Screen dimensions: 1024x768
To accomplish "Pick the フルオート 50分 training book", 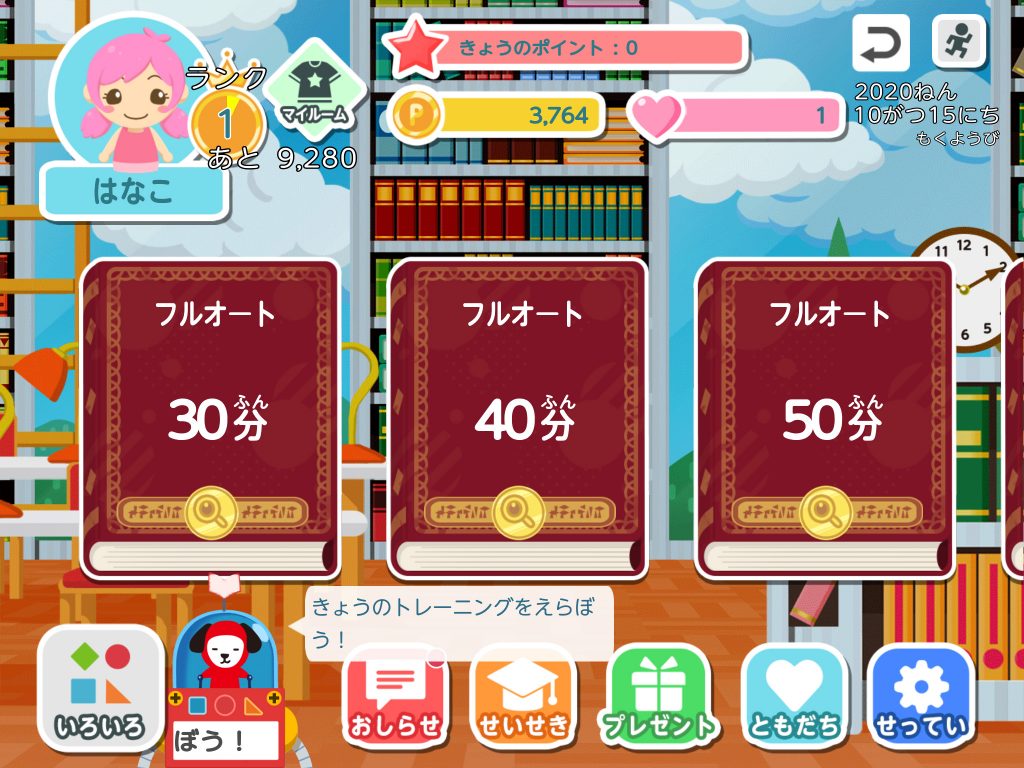I will 825,417.
